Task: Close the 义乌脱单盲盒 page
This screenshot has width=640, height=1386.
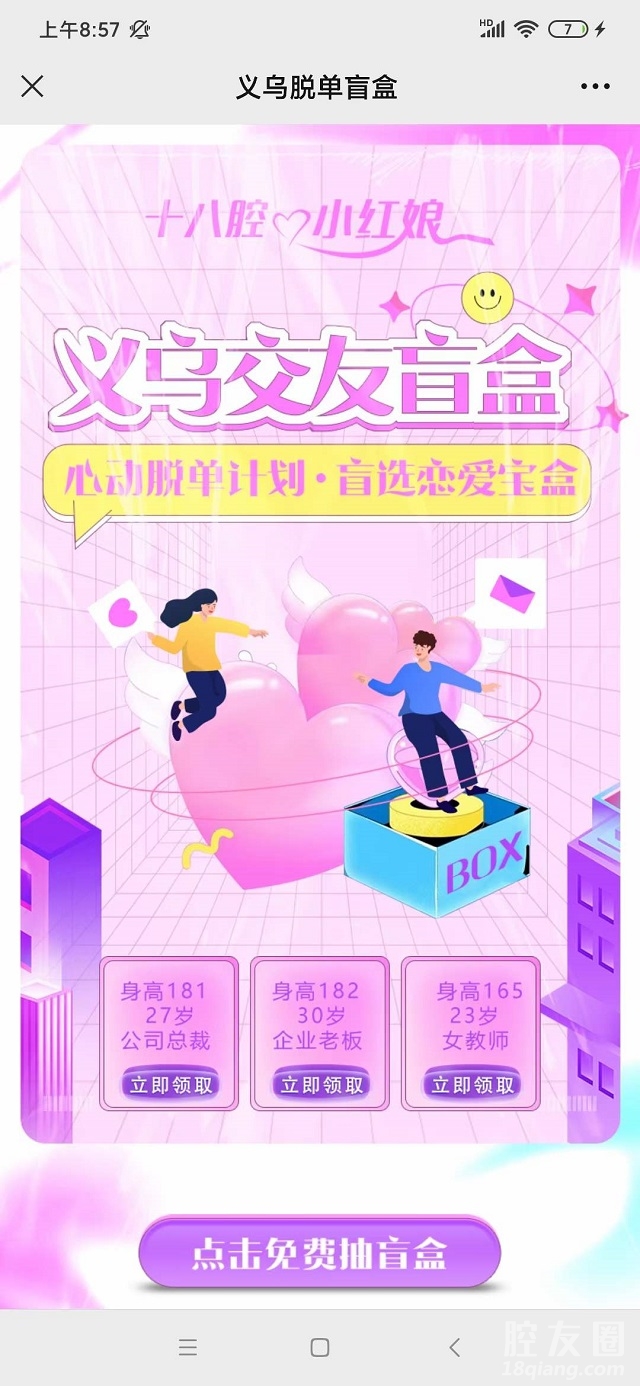Action: point(32,87)
